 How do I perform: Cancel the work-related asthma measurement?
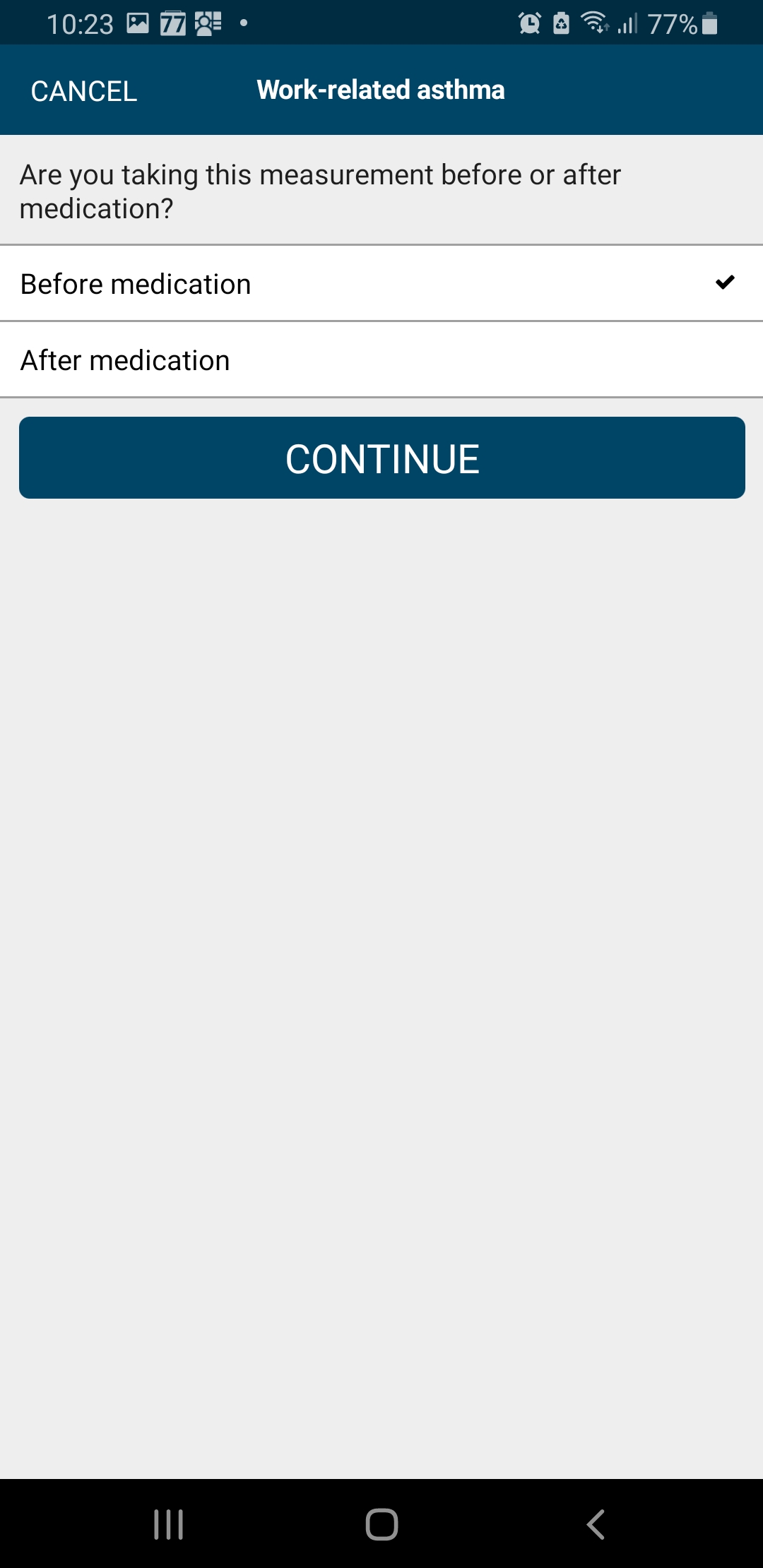click(84, 91)
